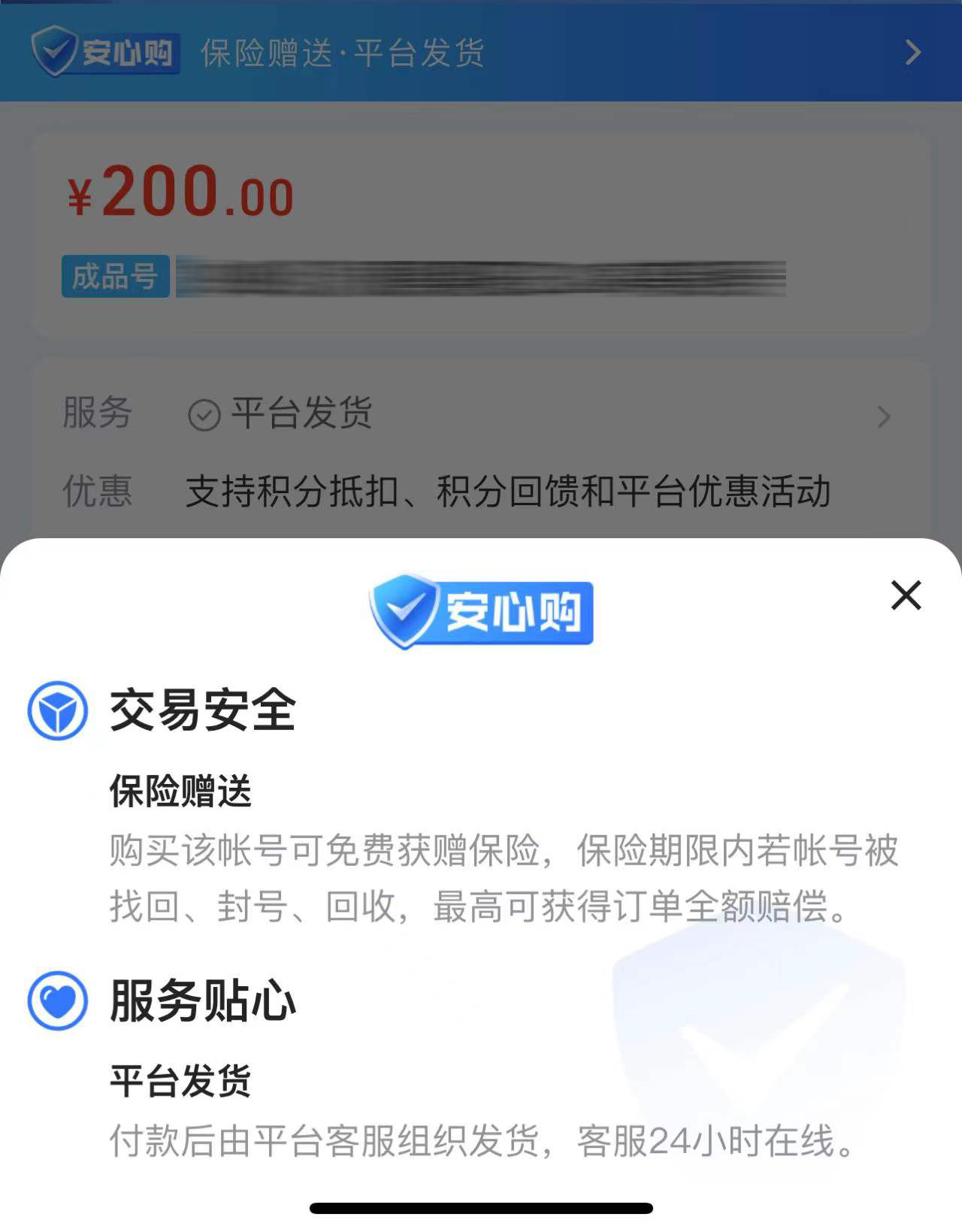Close the 安心购 info sheet

(906, 595)
